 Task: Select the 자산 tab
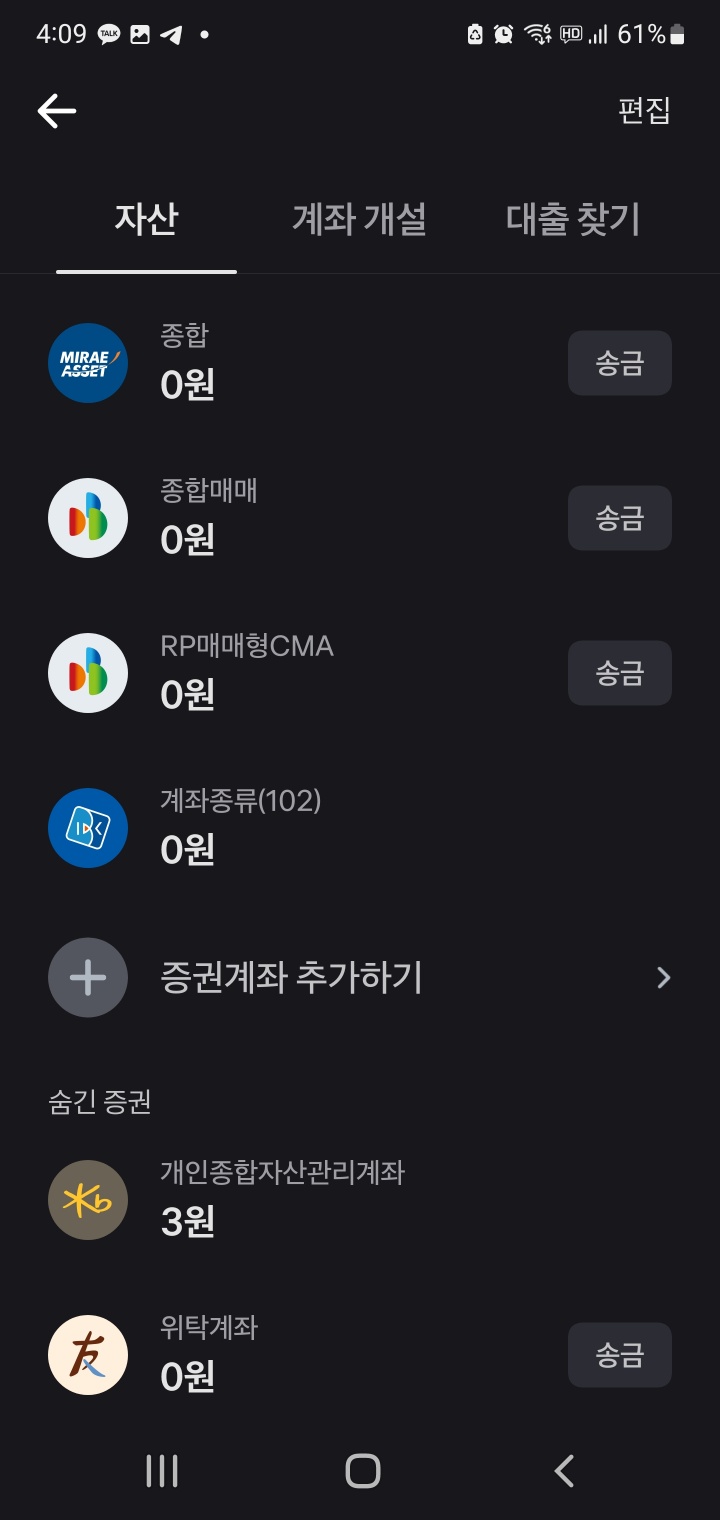pyautogui.click(x=146, y=219)
